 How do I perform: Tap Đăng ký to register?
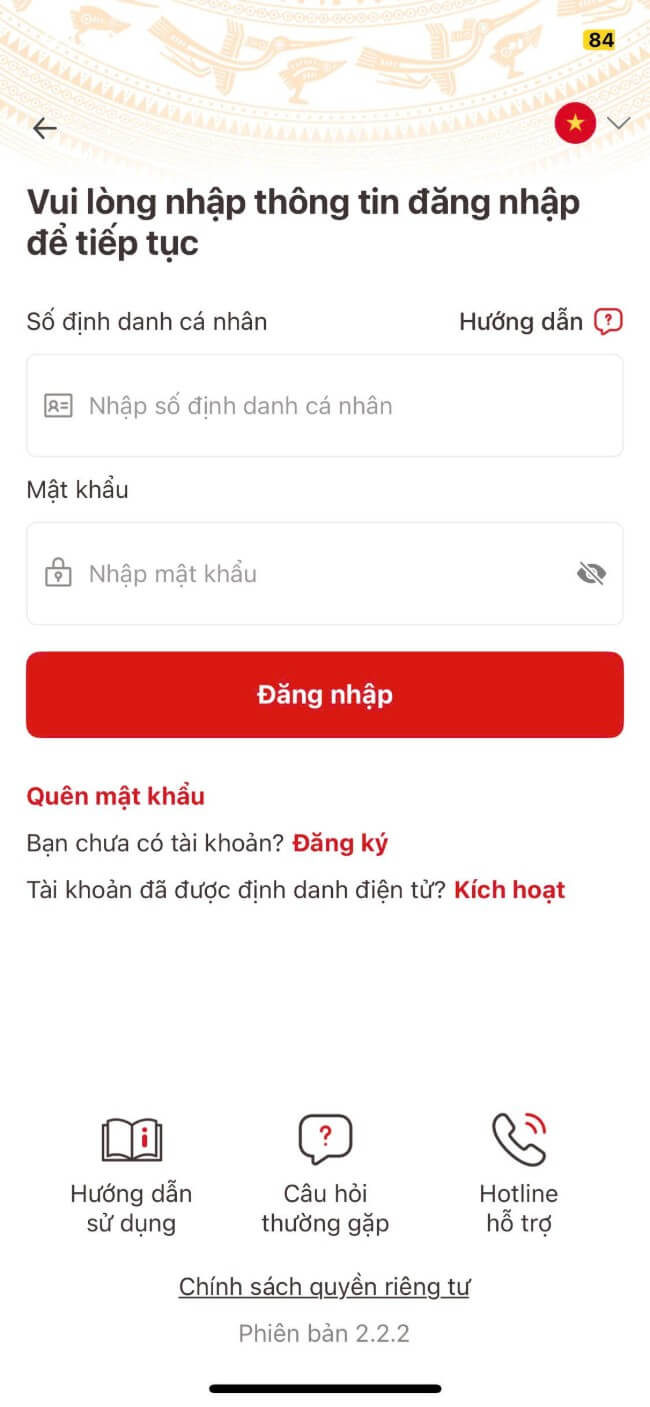[x=340, y=843]
